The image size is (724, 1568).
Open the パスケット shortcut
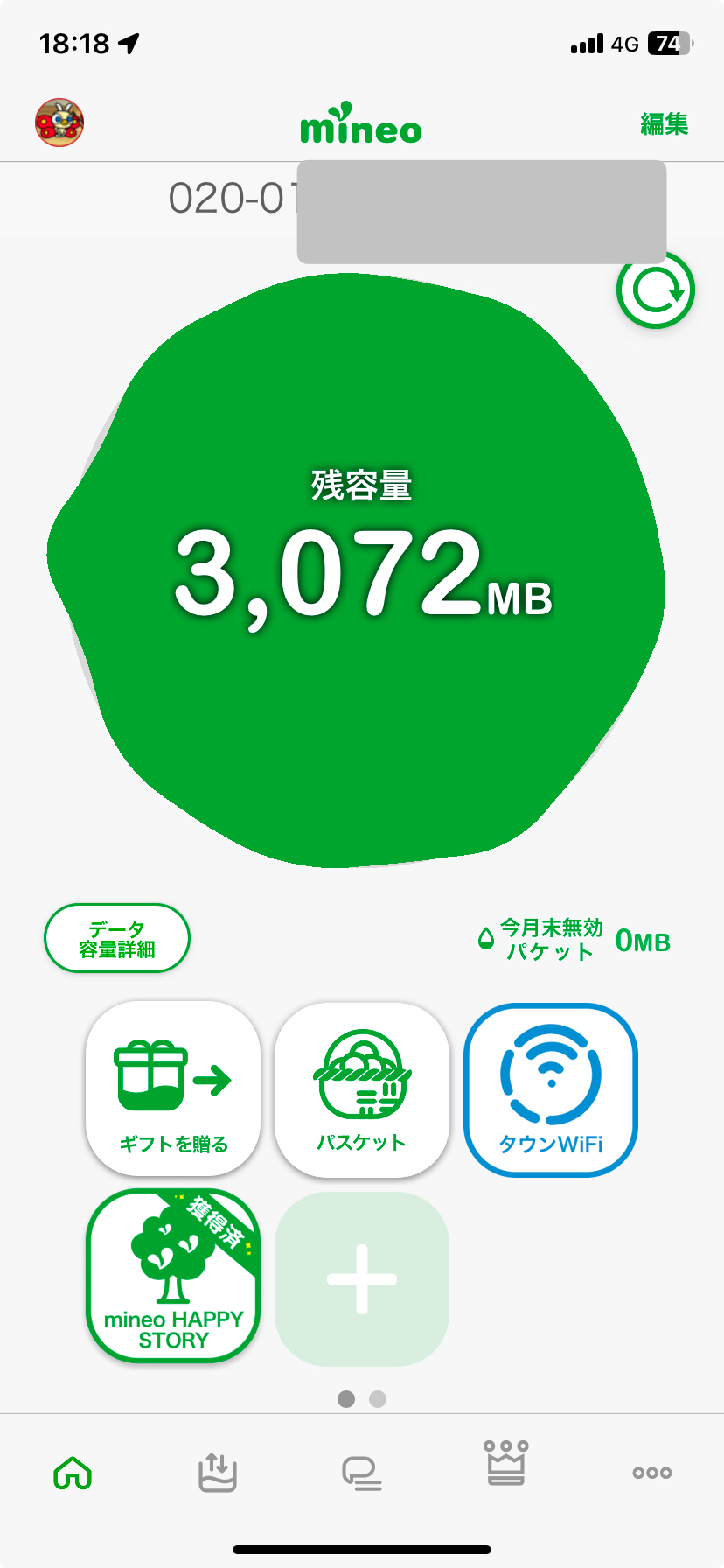362,1088
